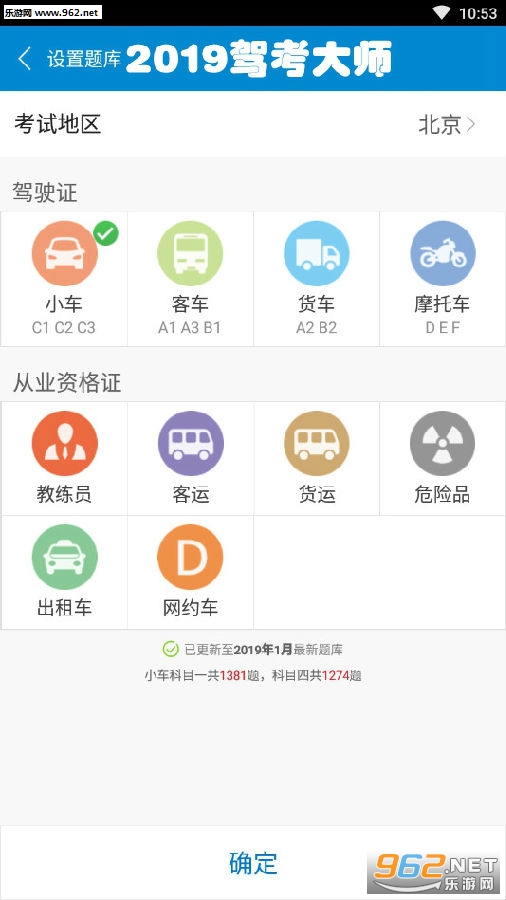Select the 小车 C1 C2 C3 license
Image resolution: width=506 pixels, height=900 pixels.
click(64, 279)
